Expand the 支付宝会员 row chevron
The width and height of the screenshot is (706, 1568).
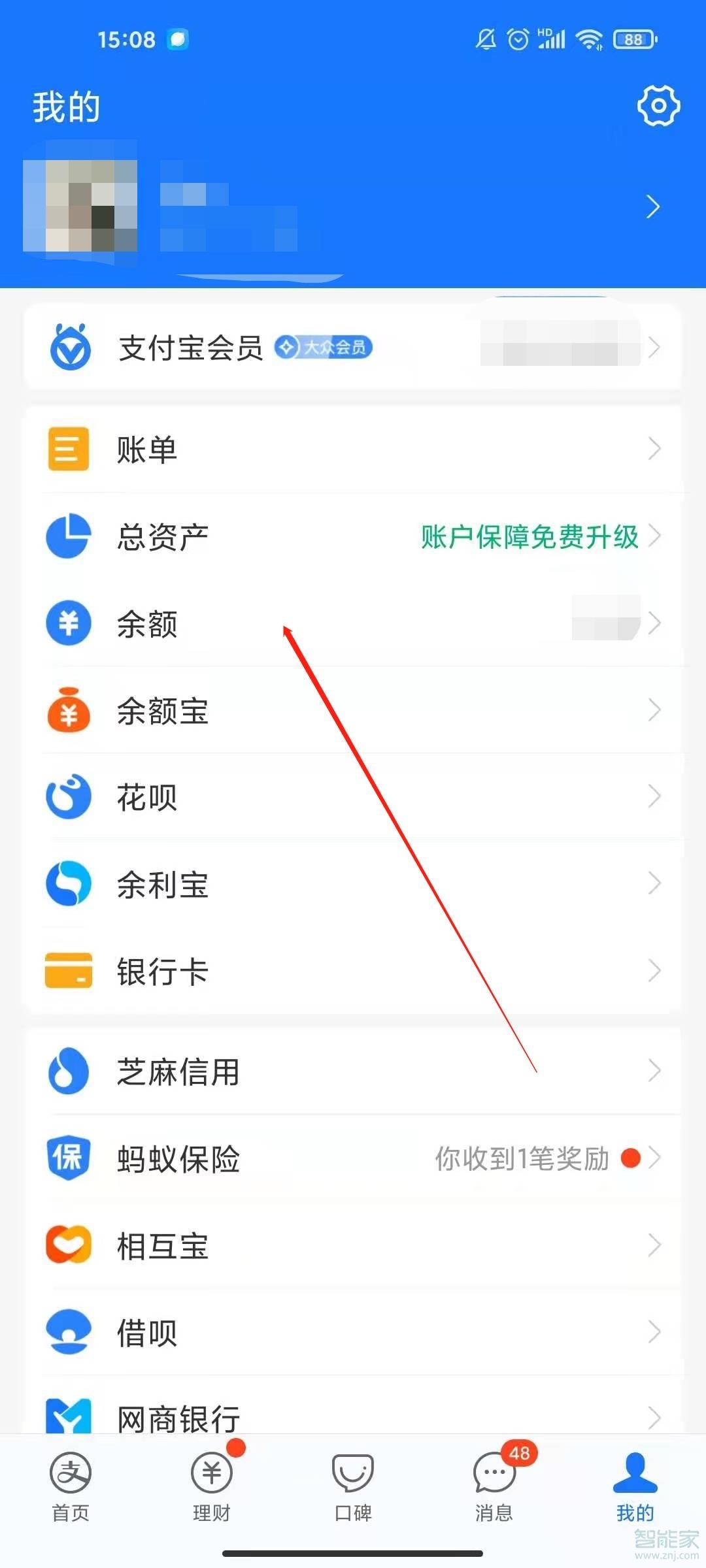point(654,348)
